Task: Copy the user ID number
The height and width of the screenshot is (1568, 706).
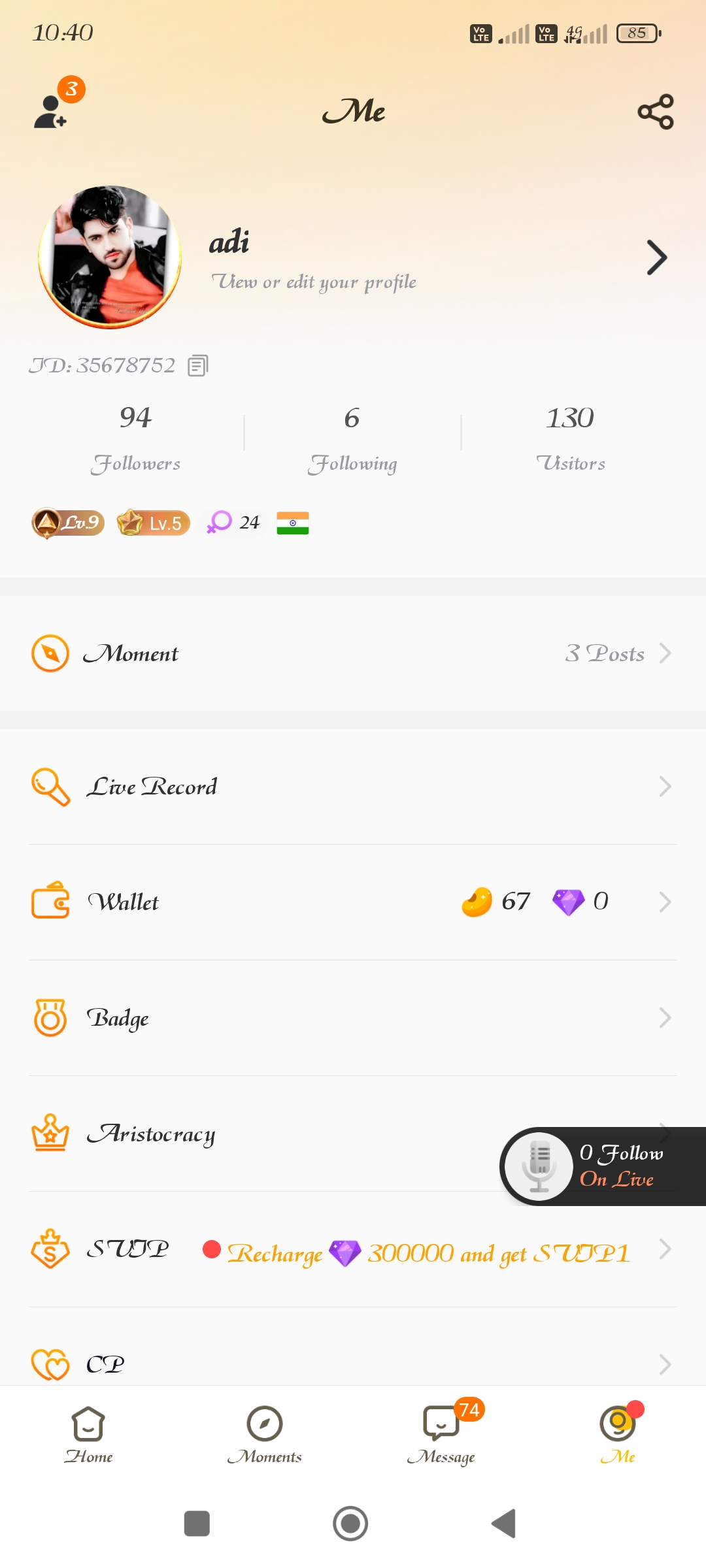Action: coord(197,366)
